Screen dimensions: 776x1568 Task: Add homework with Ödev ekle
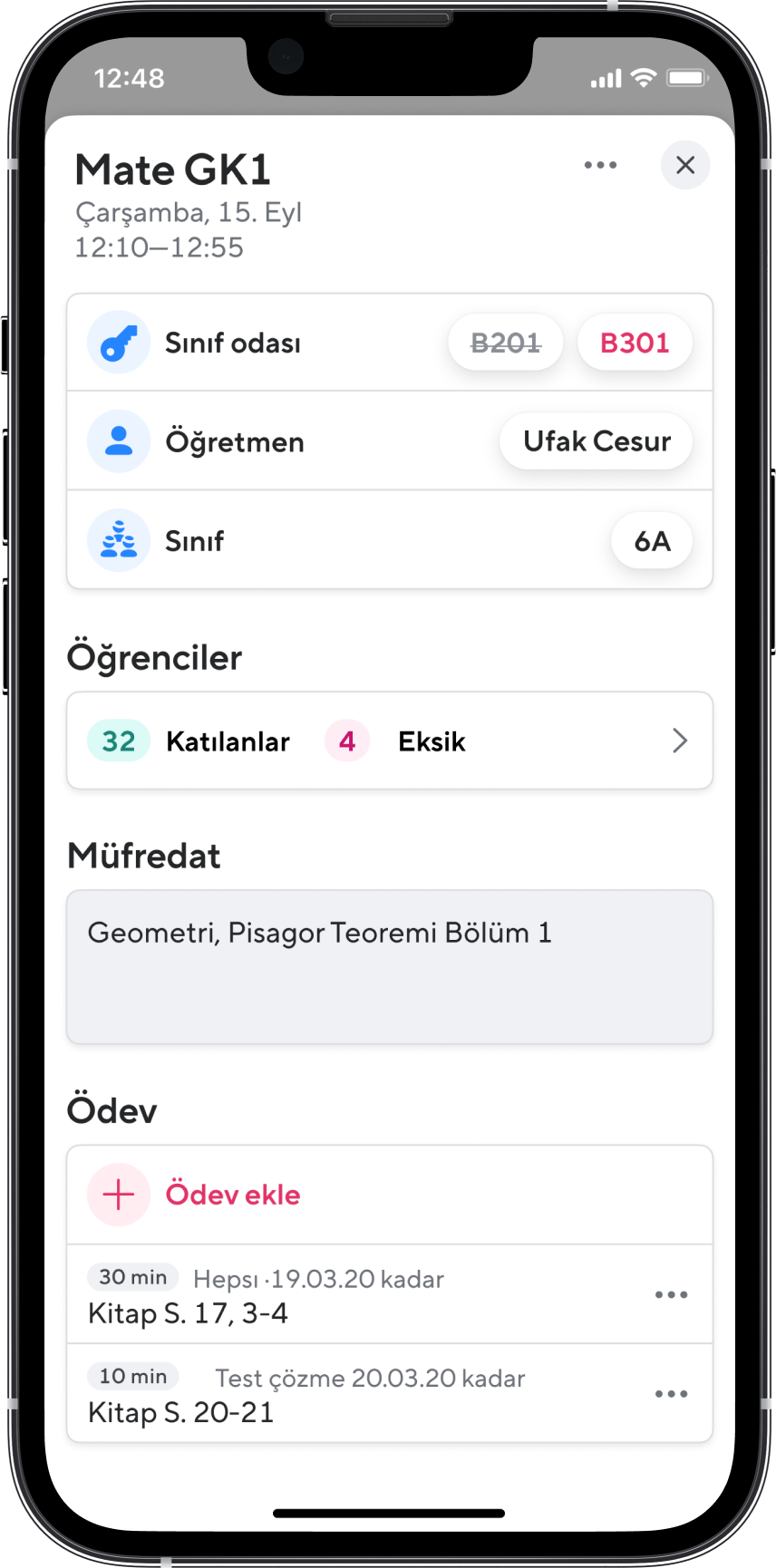coord(233,1195)
